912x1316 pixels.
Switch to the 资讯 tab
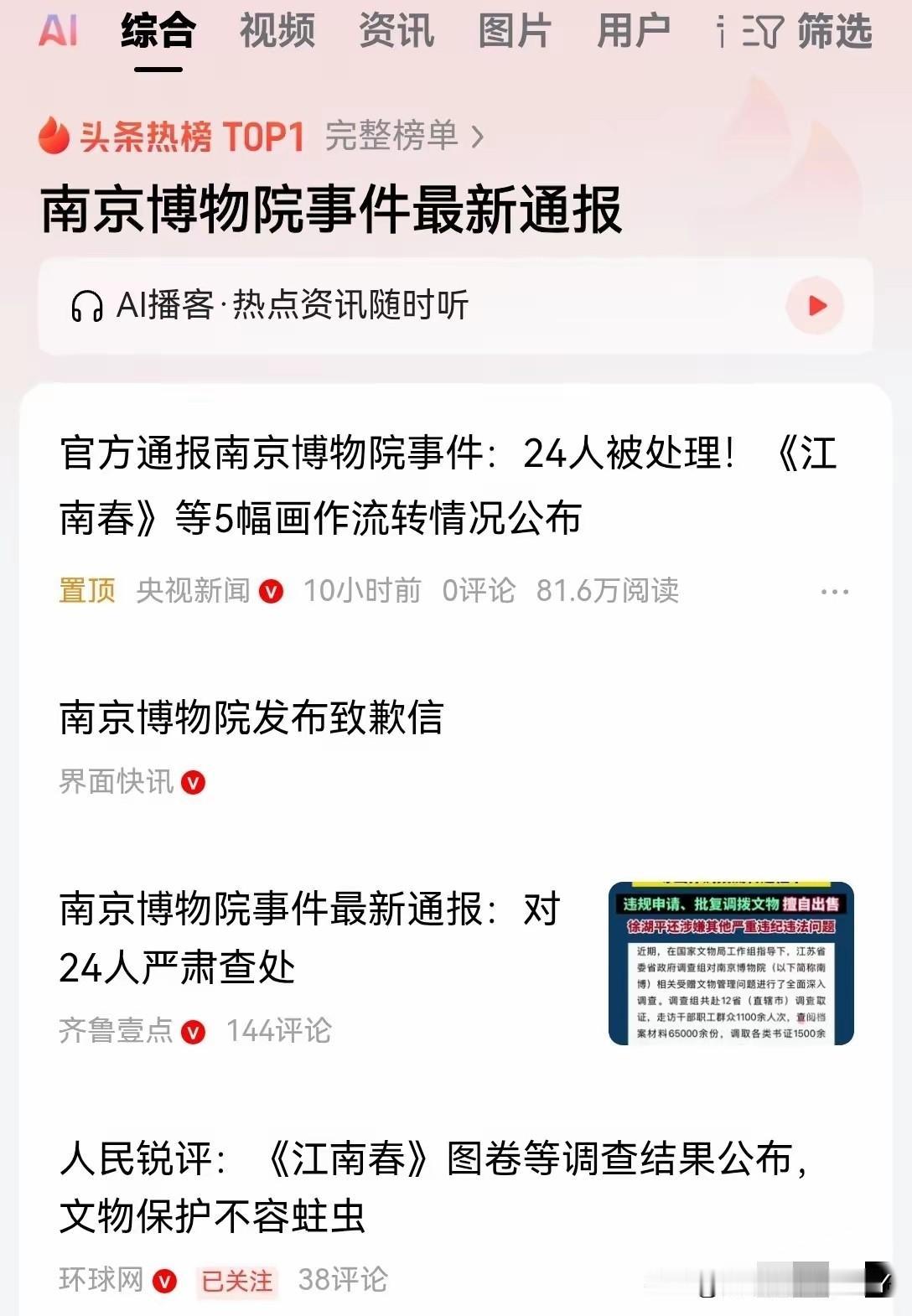point(396,31)
